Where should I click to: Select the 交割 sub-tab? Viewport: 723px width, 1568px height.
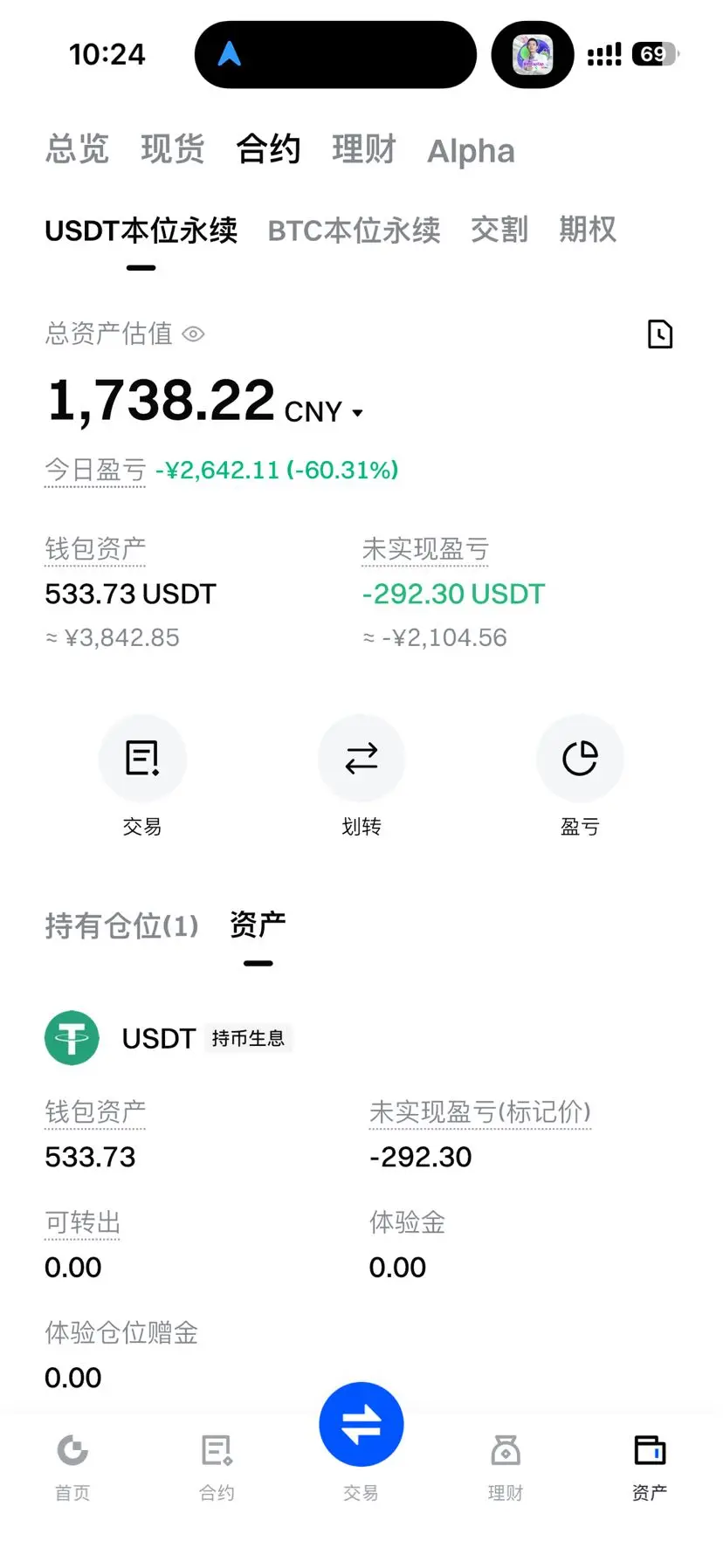[499, 230]
